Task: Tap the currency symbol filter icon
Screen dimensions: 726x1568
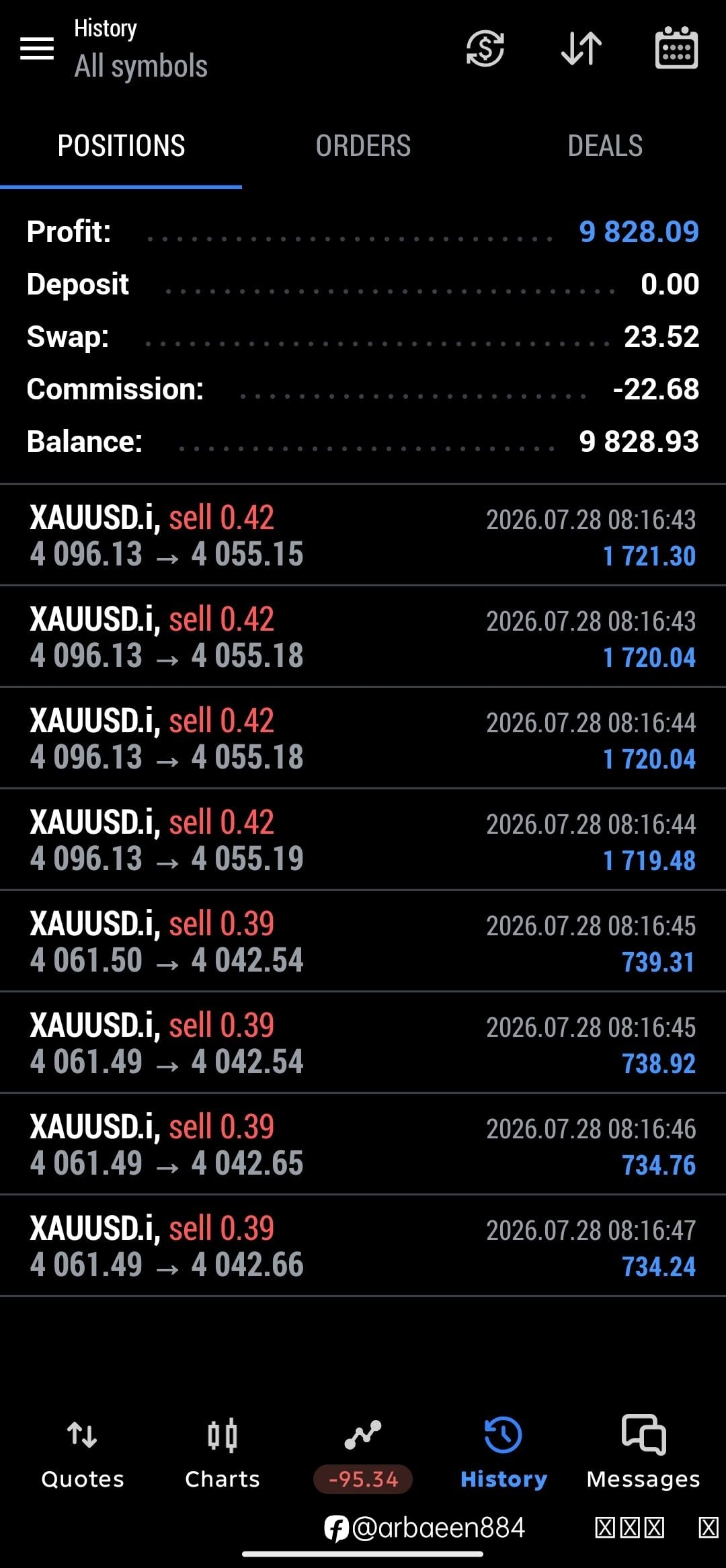Action: point(485,48)
